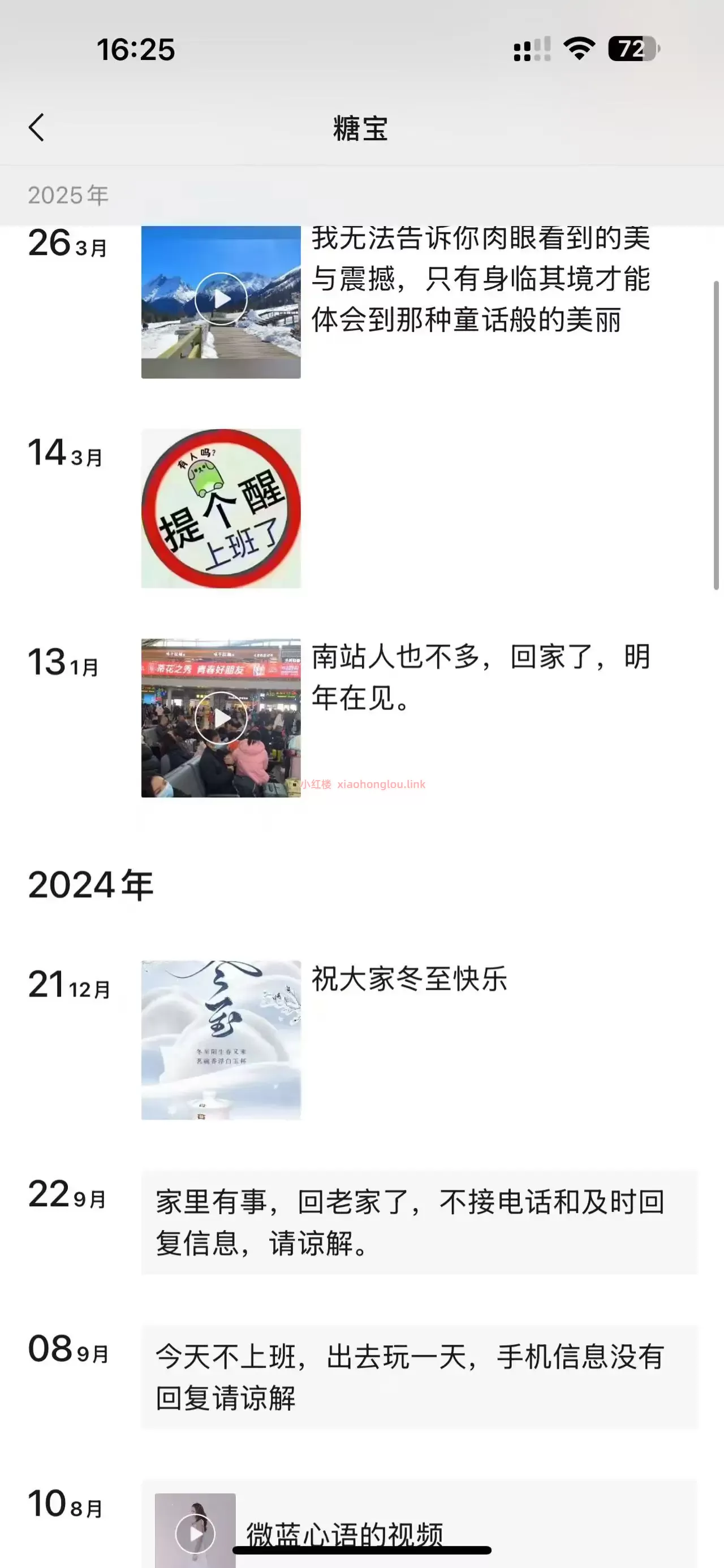Play the snowy mountain video from 26 March
724x1568 pixels.
[221, 300]
